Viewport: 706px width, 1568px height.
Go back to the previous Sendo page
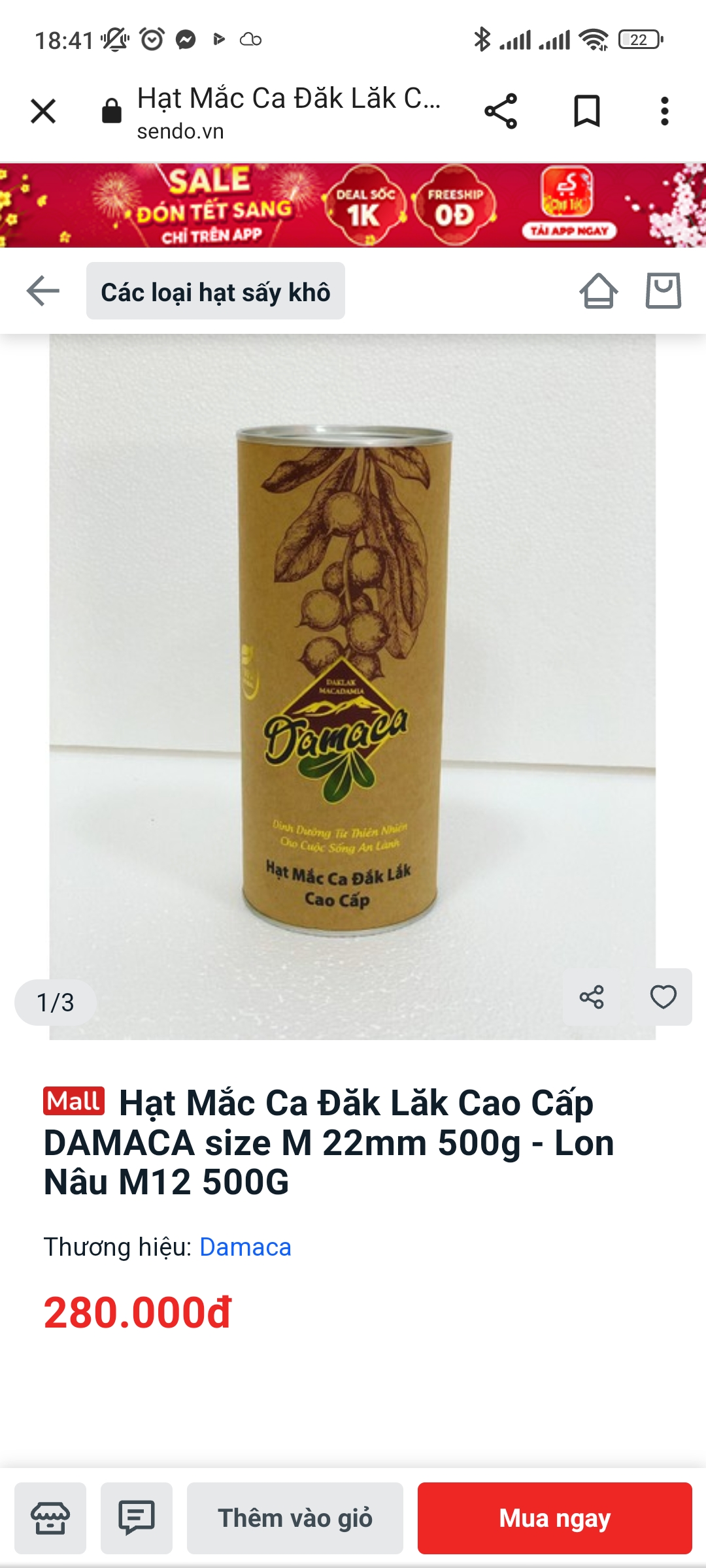click(43, 291)
